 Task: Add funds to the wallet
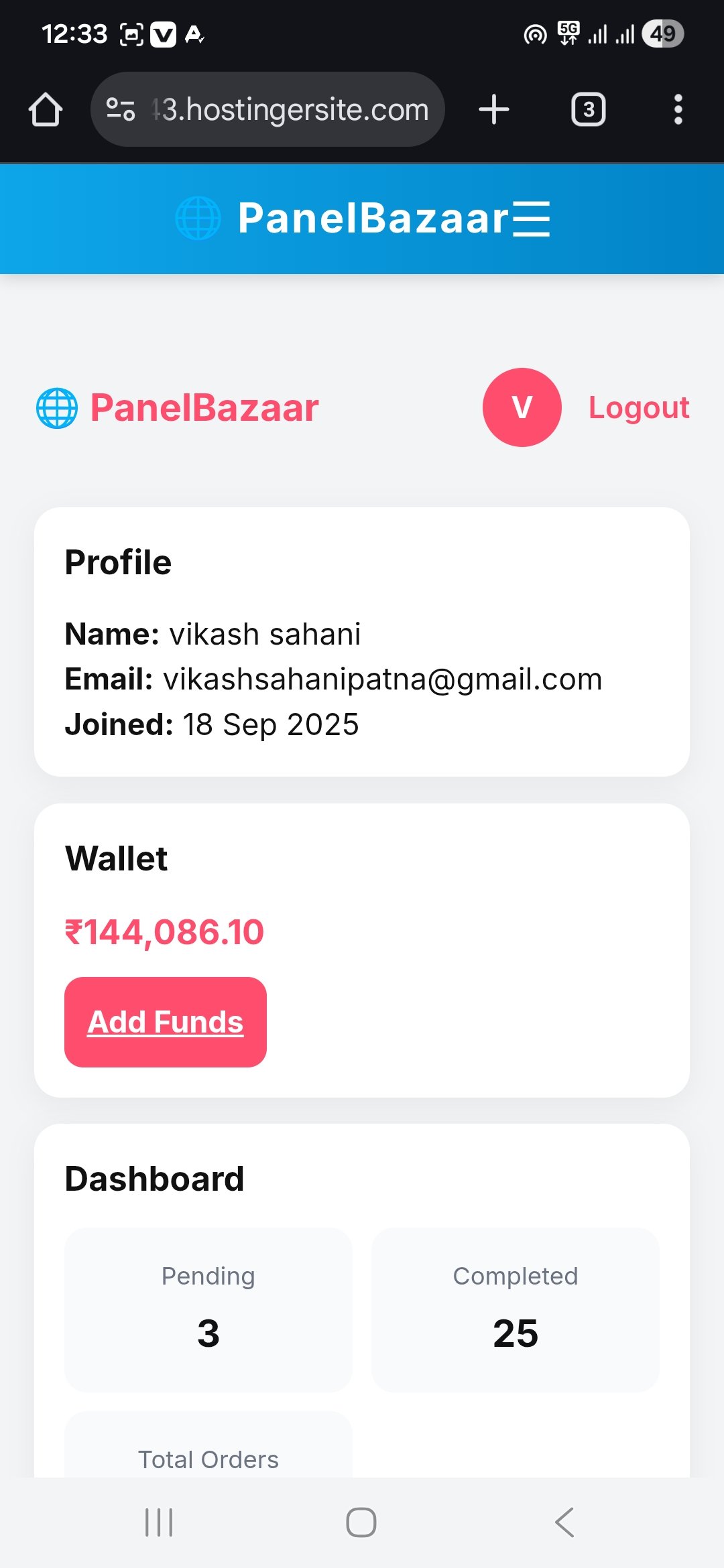coord(166,1022)
